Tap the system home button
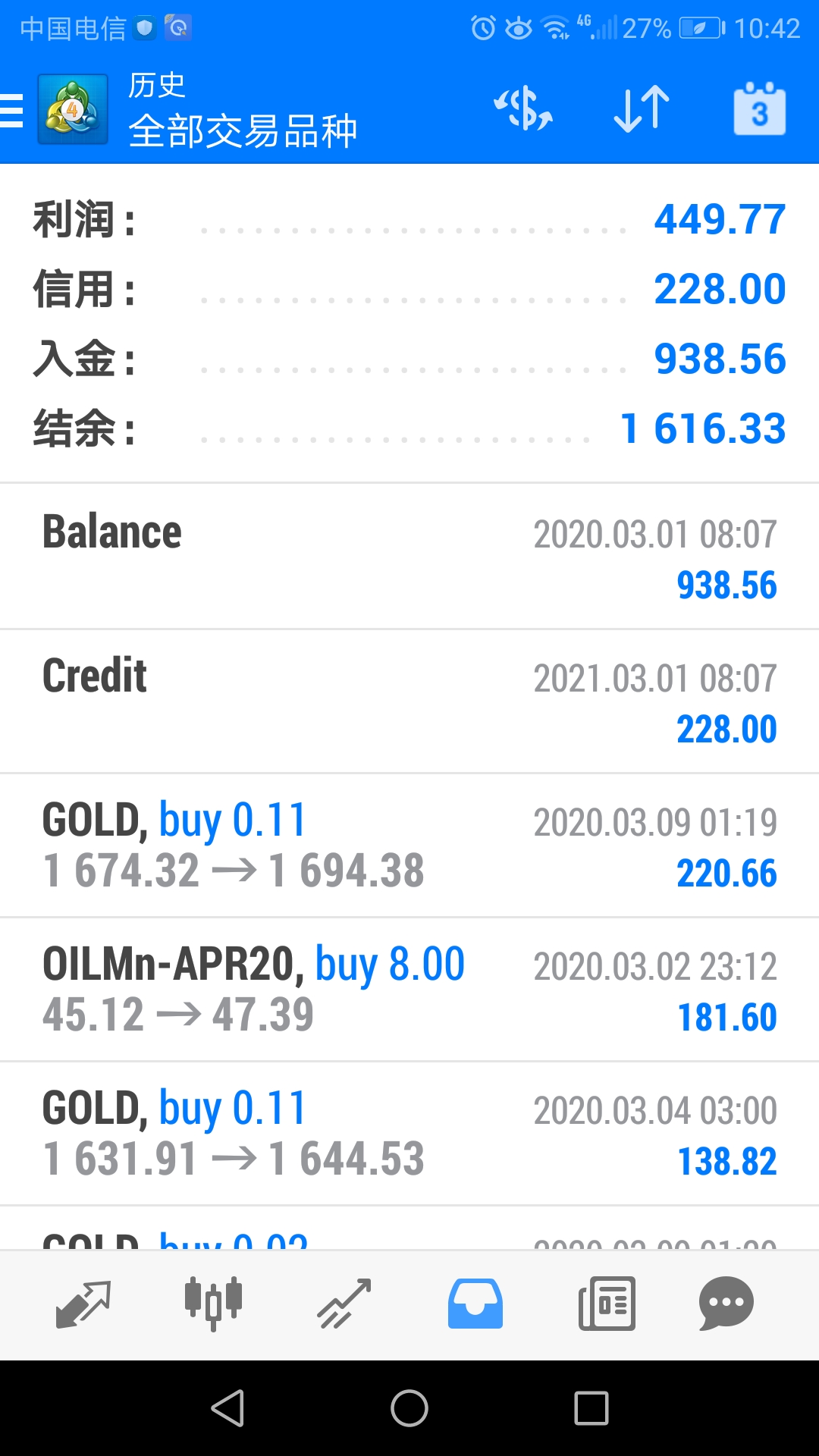 coord(409,1408)
